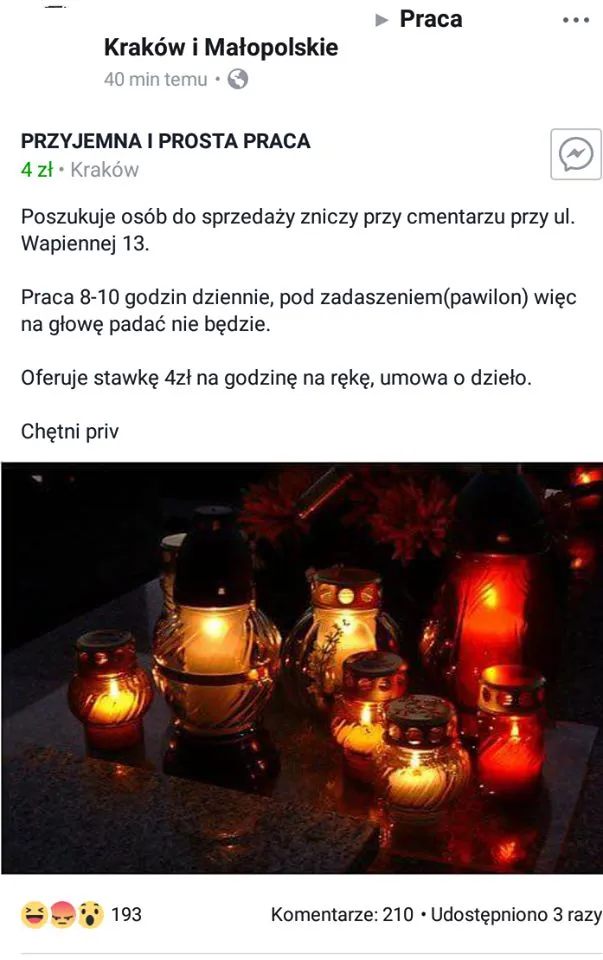View the list of 193 reactions
603x960 pixels.
[81, 914]
